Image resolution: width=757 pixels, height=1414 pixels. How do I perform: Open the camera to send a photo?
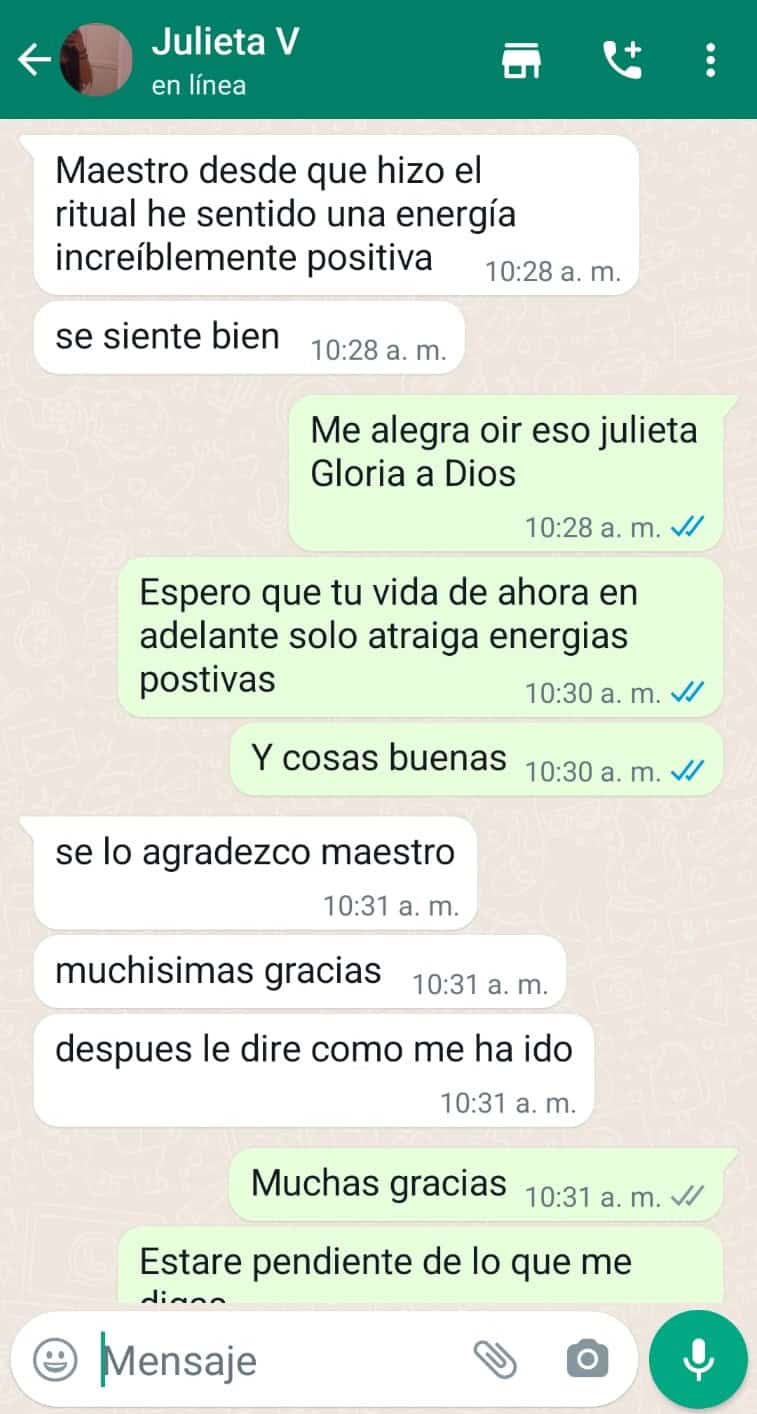[x=587, y=1359]
